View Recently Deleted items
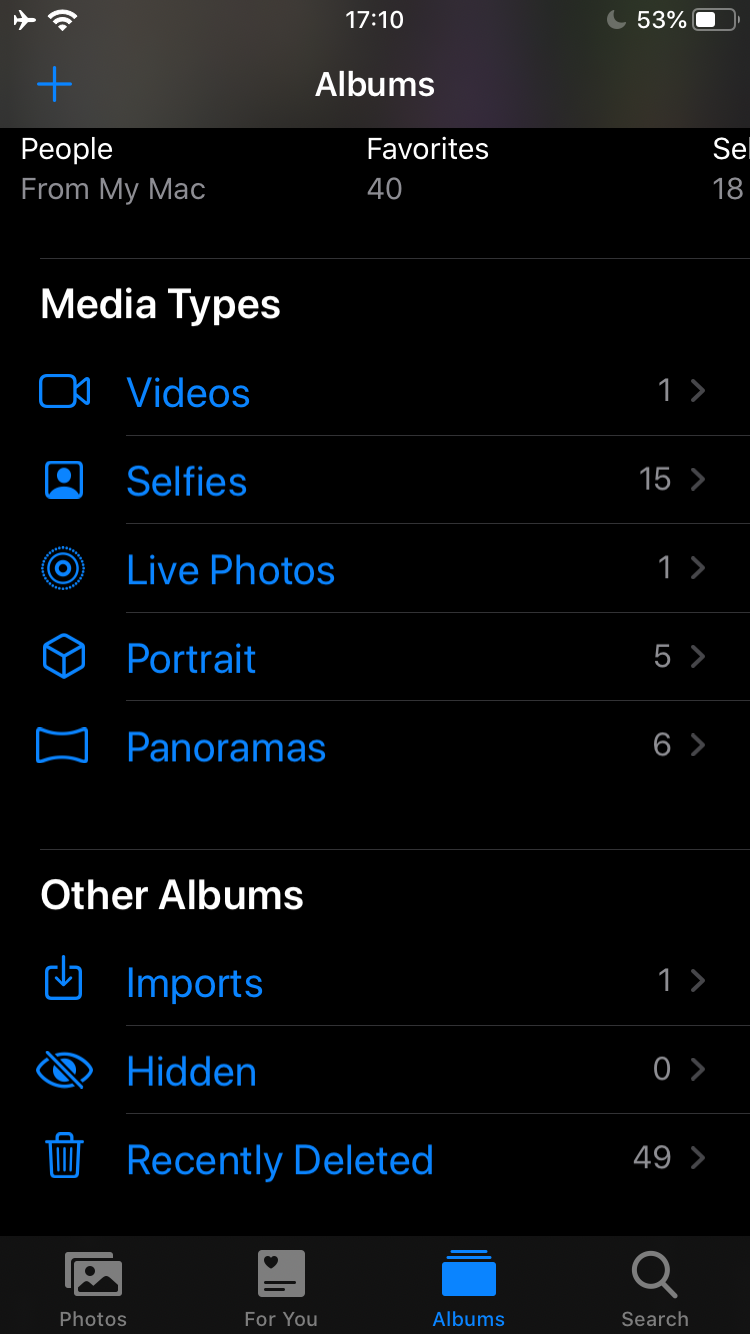The height and width of the screenshot is (1334, 750). pos(279,1160)
